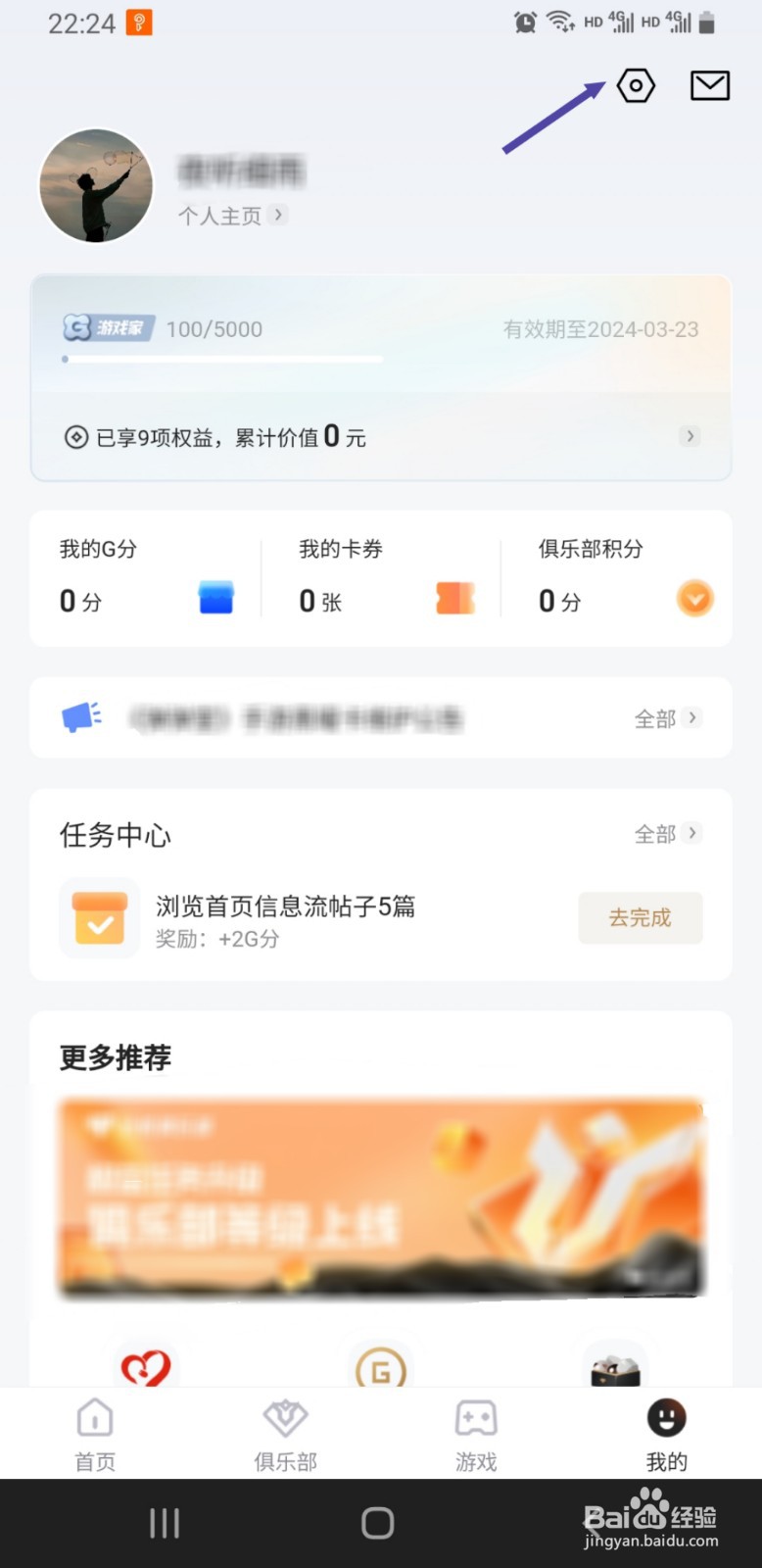The width and height of the screenshot is (762, 1568).
Task: Click the 任务中心 completion checkbox graphic
Action: click(98, 918)
